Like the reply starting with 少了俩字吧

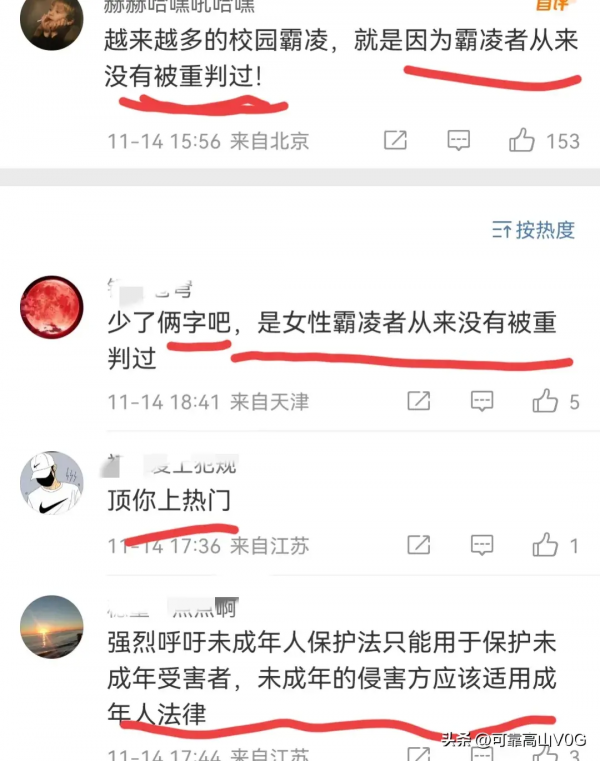546,402
